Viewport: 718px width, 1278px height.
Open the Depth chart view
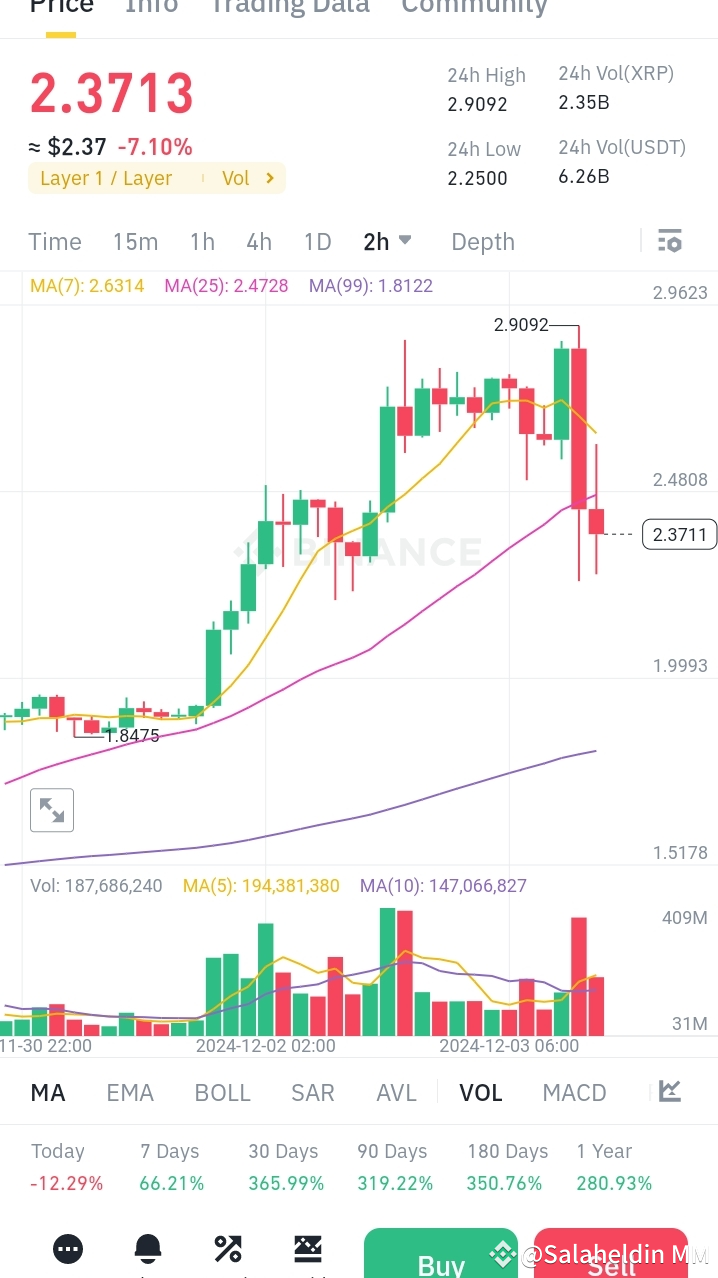pos(483,241)
